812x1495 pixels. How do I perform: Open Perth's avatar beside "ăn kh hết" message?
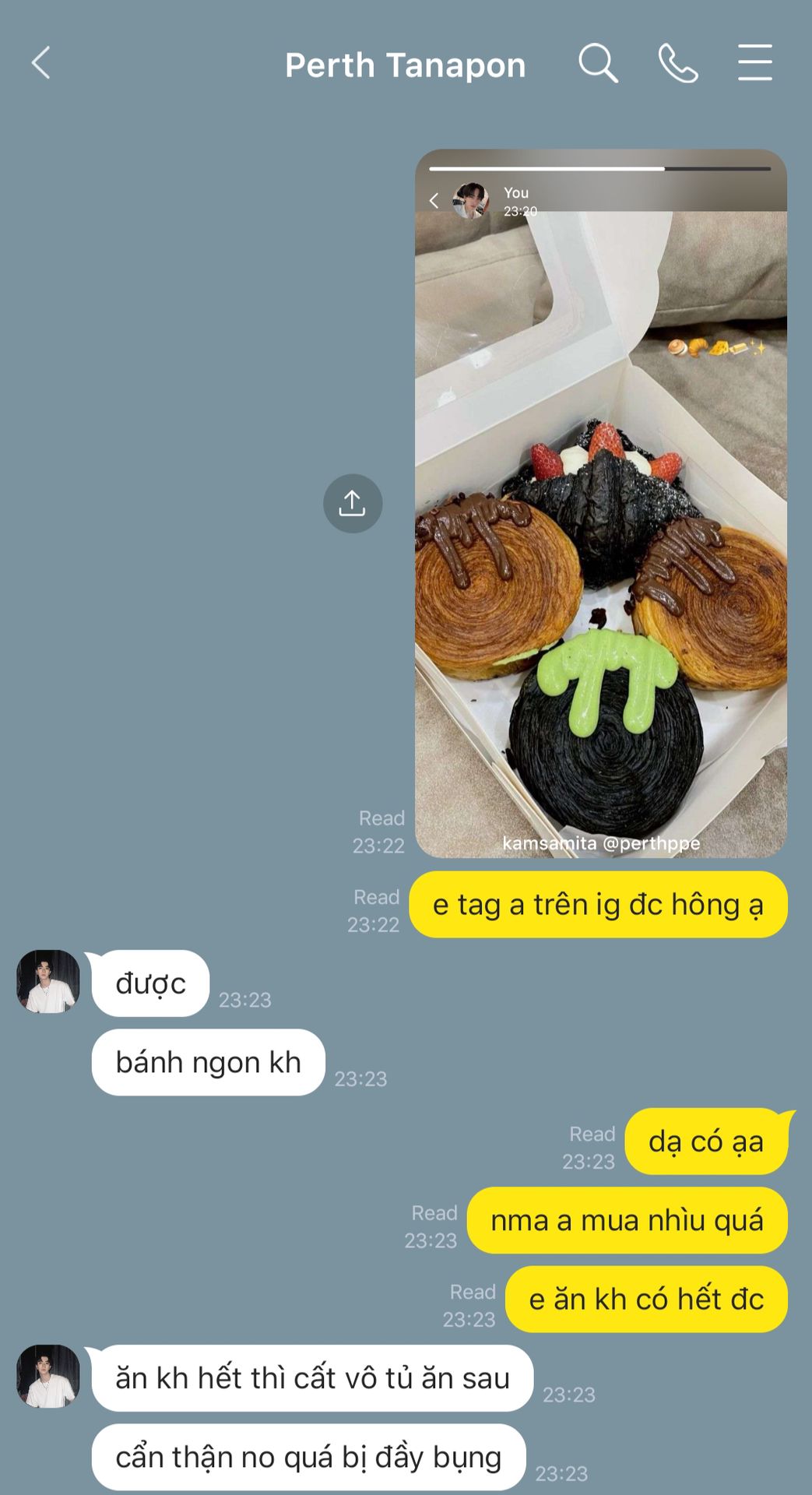[48, 1376]
